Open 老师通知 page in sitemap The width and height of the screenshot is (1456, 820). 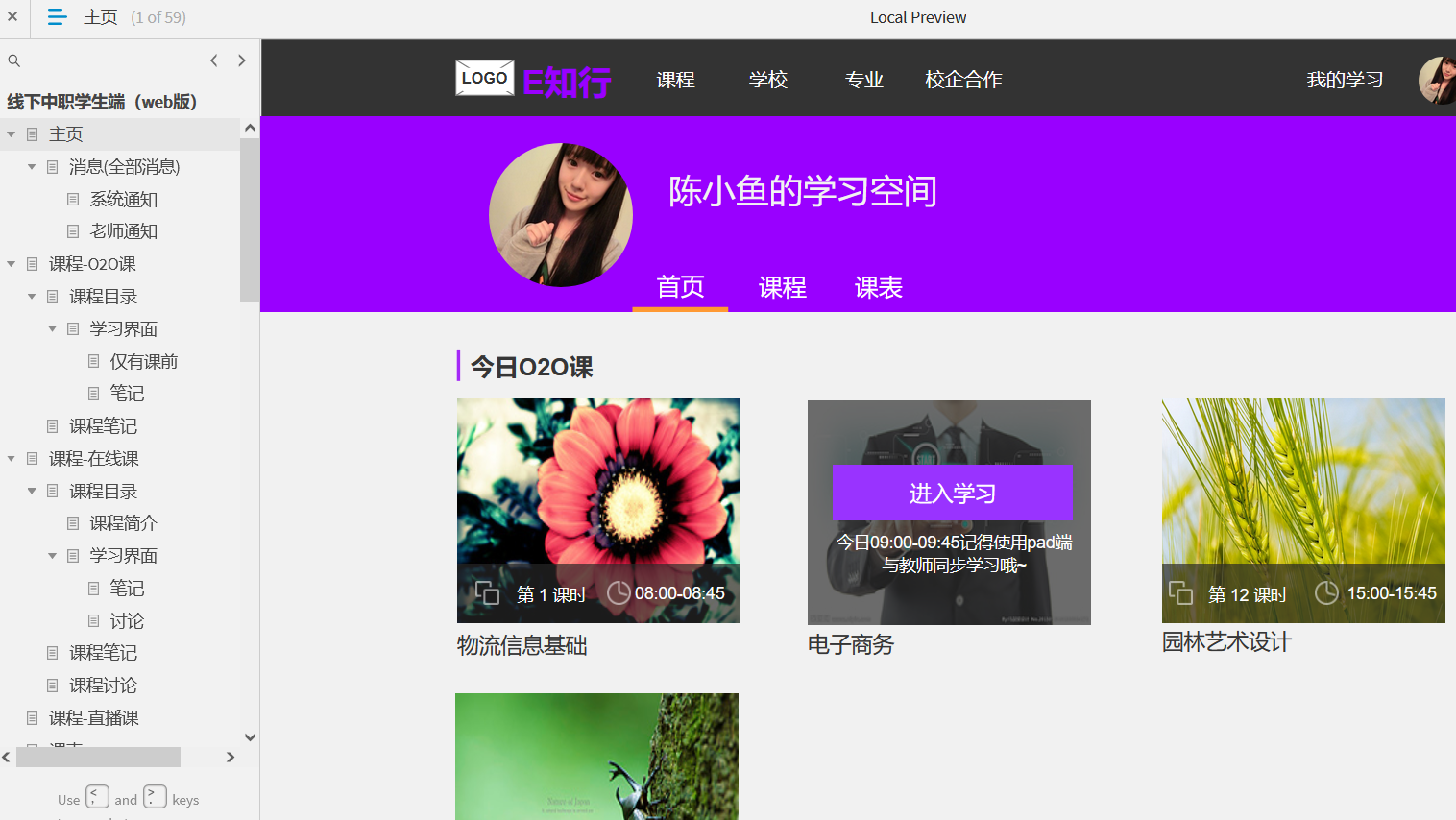pyautogui.click(x=123, y=231)
